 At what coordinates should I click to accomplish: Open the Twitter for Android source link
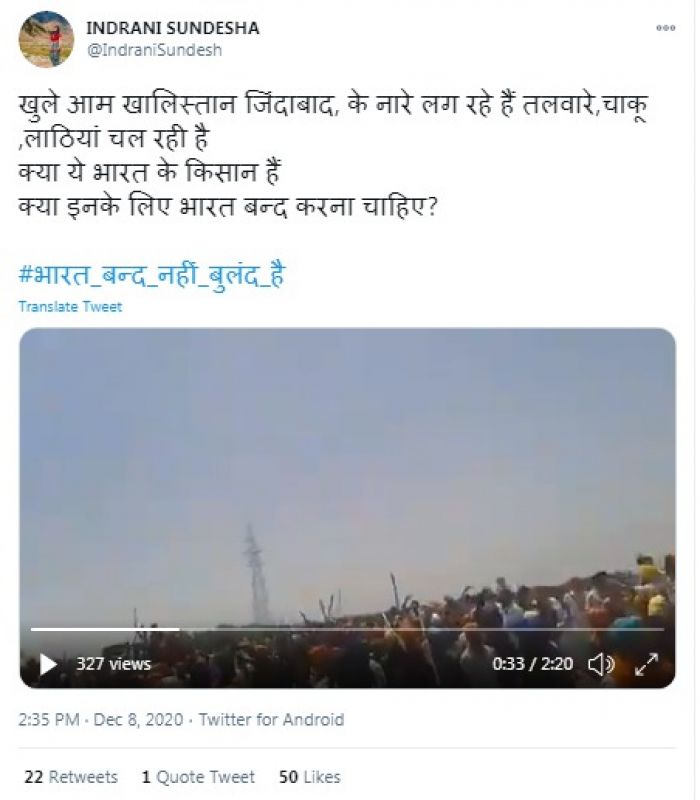(271, 719)
